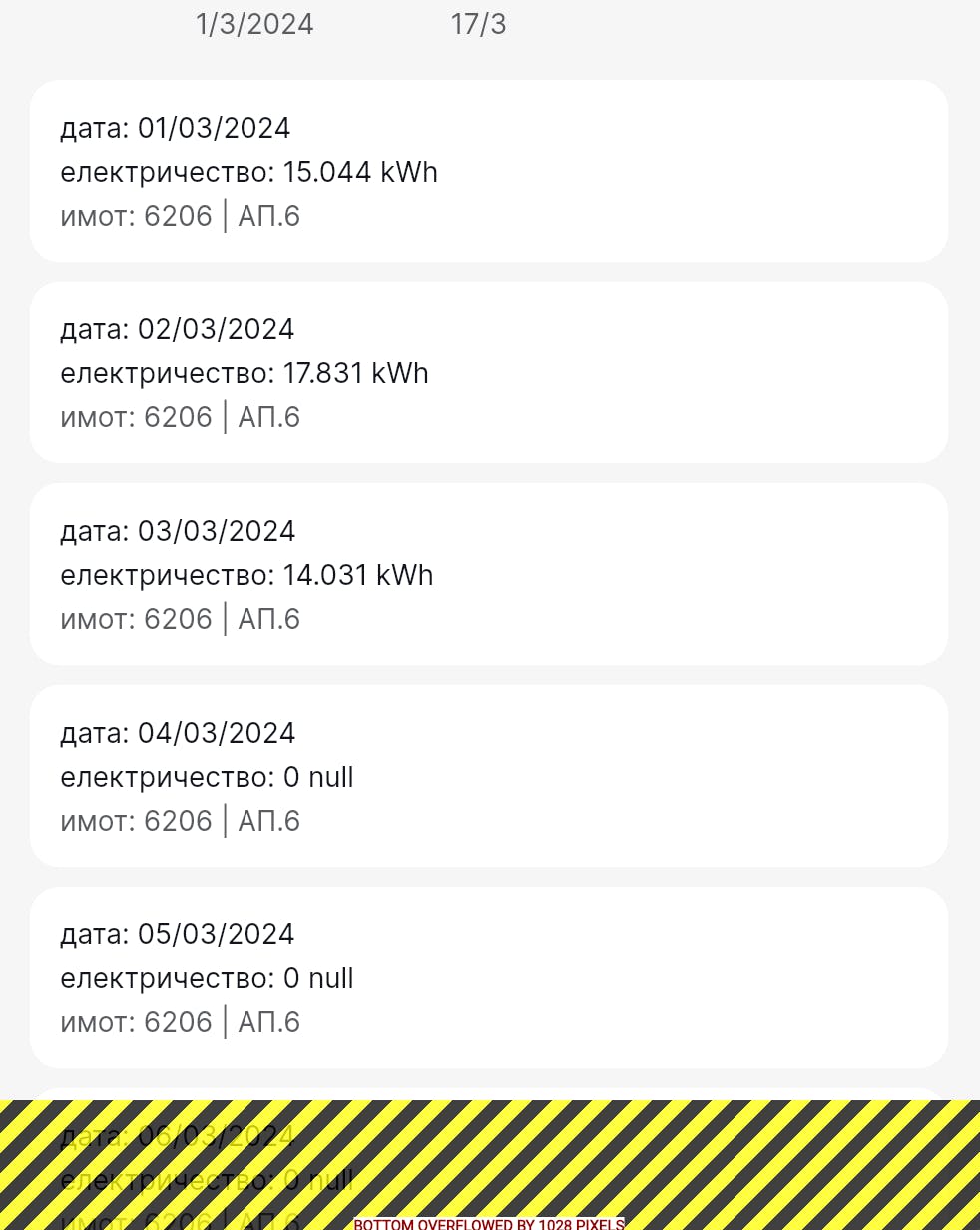Open the 02/03/2024 electricity card
Image resolution: width=980 pixels, height=1230 pixels.
pos(489,373)
